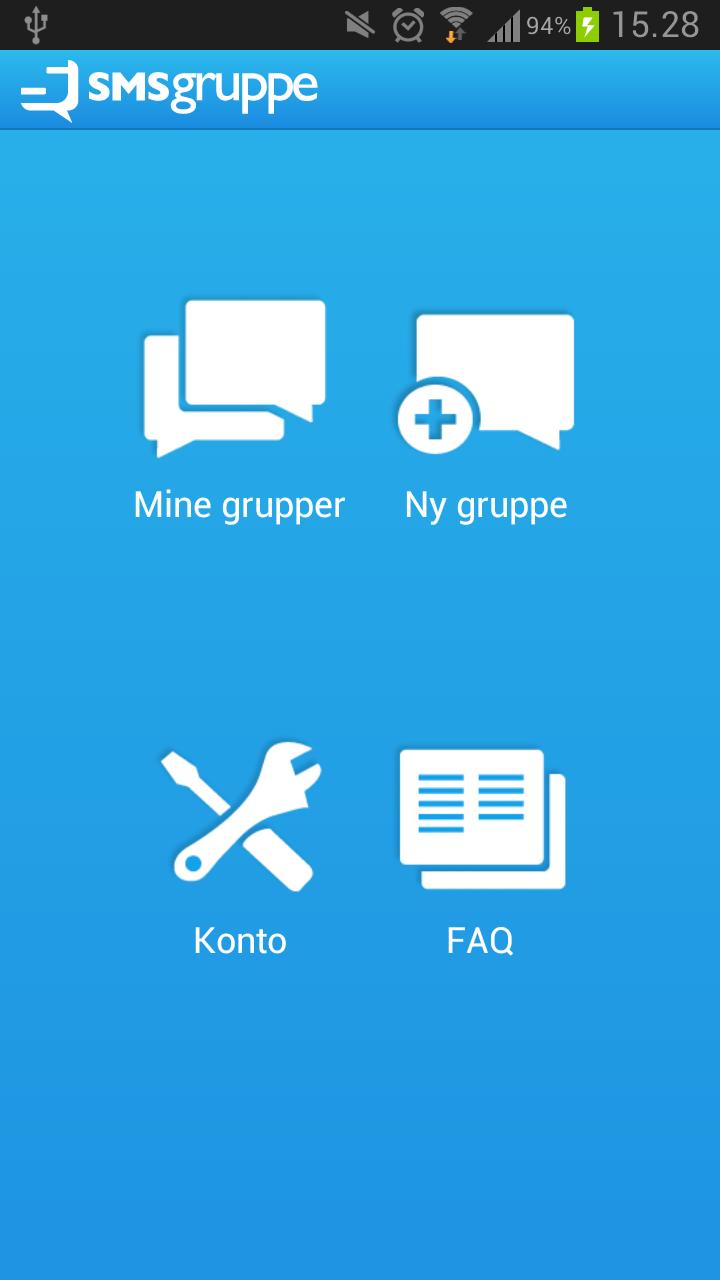Viewport: 720px width, 1280px height.
Task: Open the FAQ section
Action: point(481,848)
